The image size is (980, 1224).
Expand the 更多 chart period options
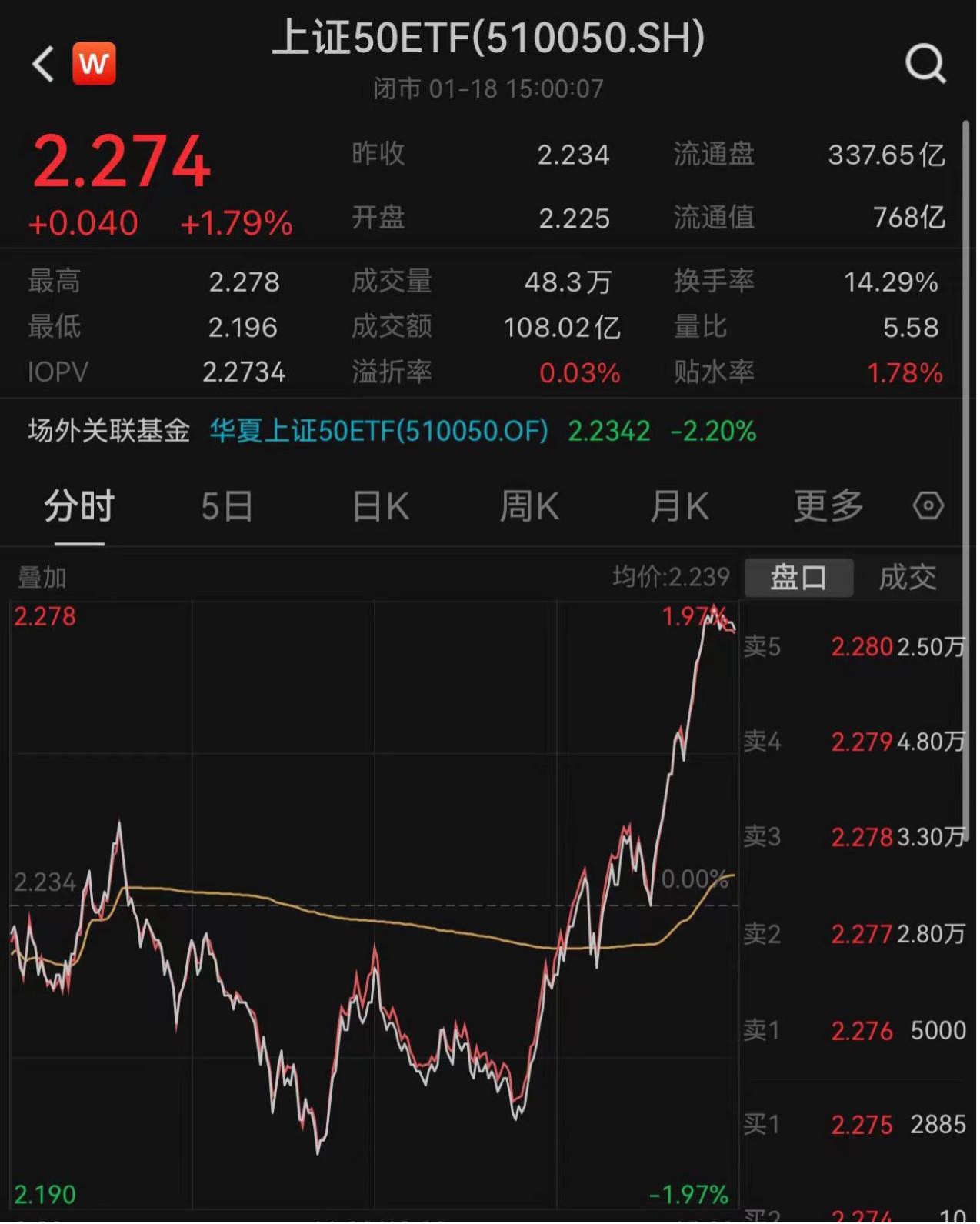coord(828,507)
